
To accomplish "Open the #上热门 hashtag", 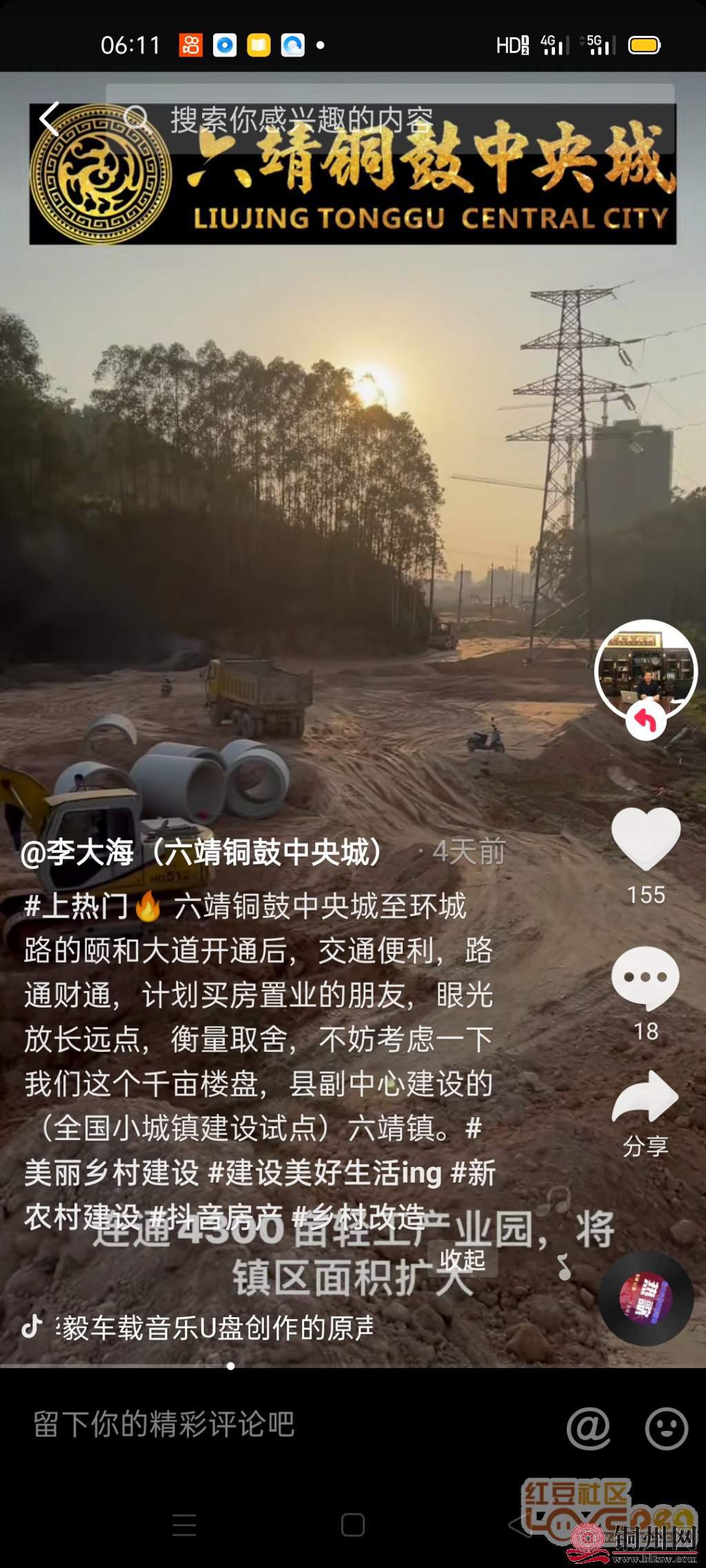I will pos(77,906).
